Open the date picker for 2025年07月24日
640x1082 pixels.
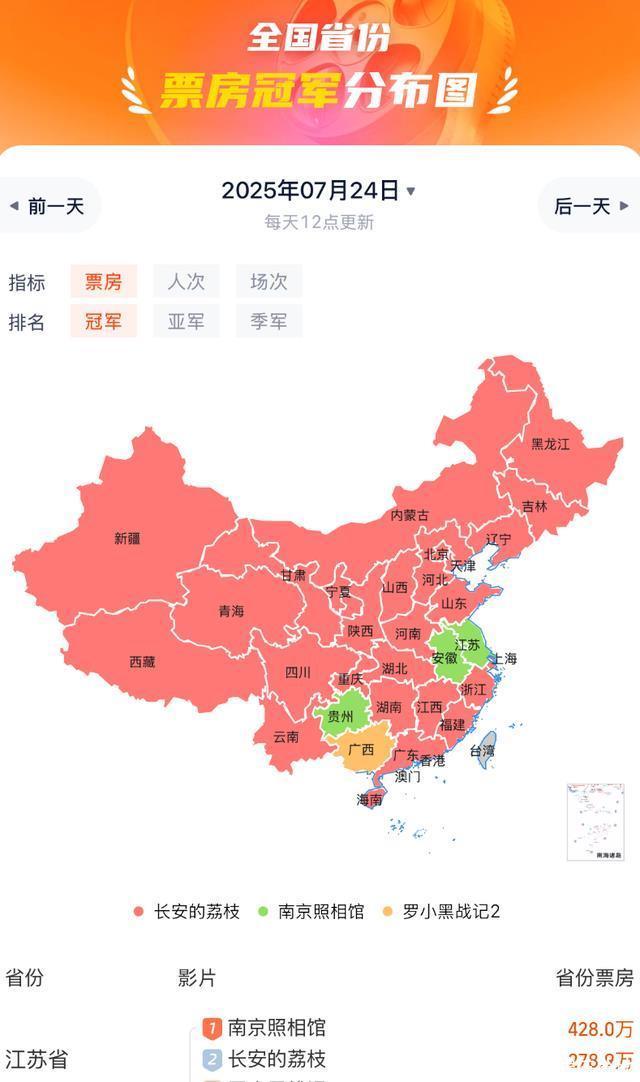[318, 190]
